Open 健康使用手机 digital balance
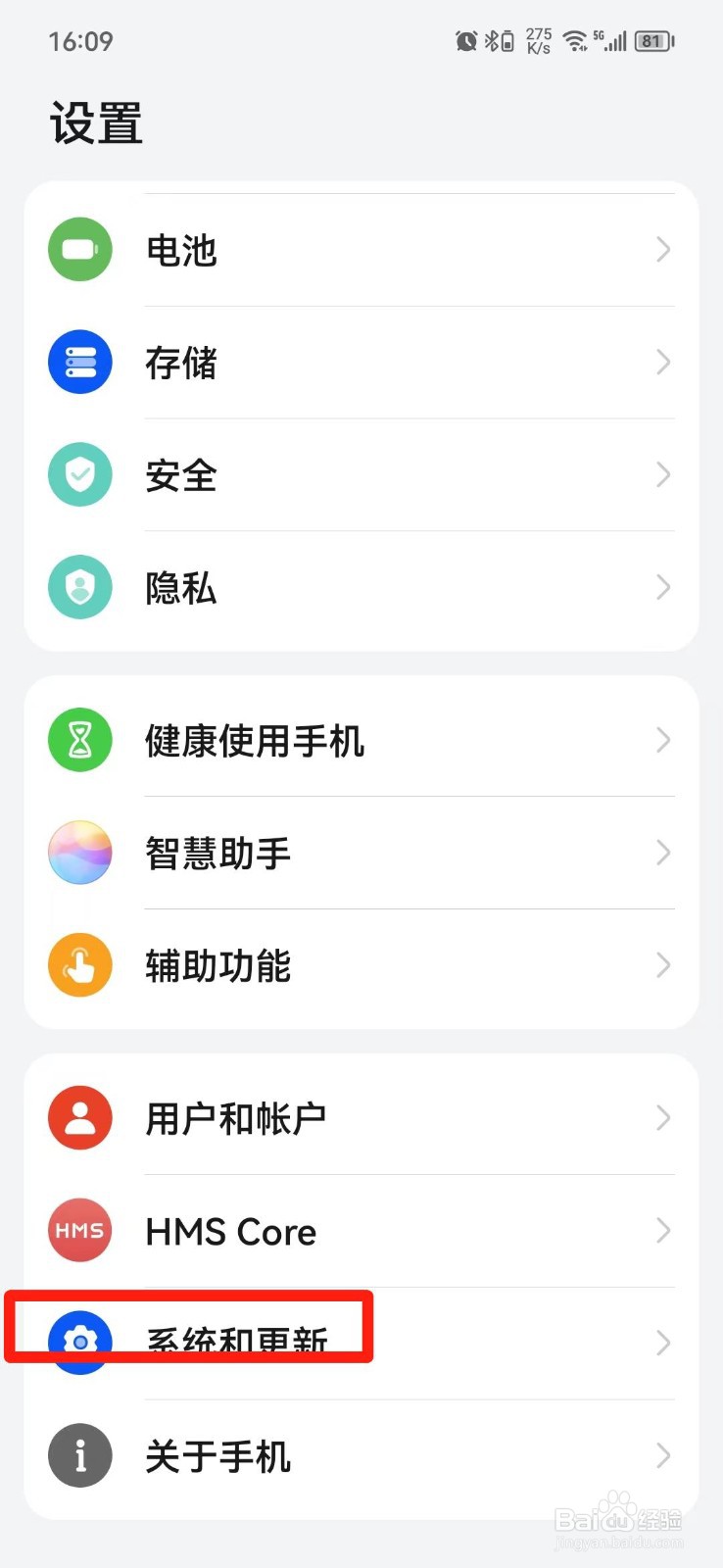The width and height of the screenshot is (723, 1568). [361, 740]
